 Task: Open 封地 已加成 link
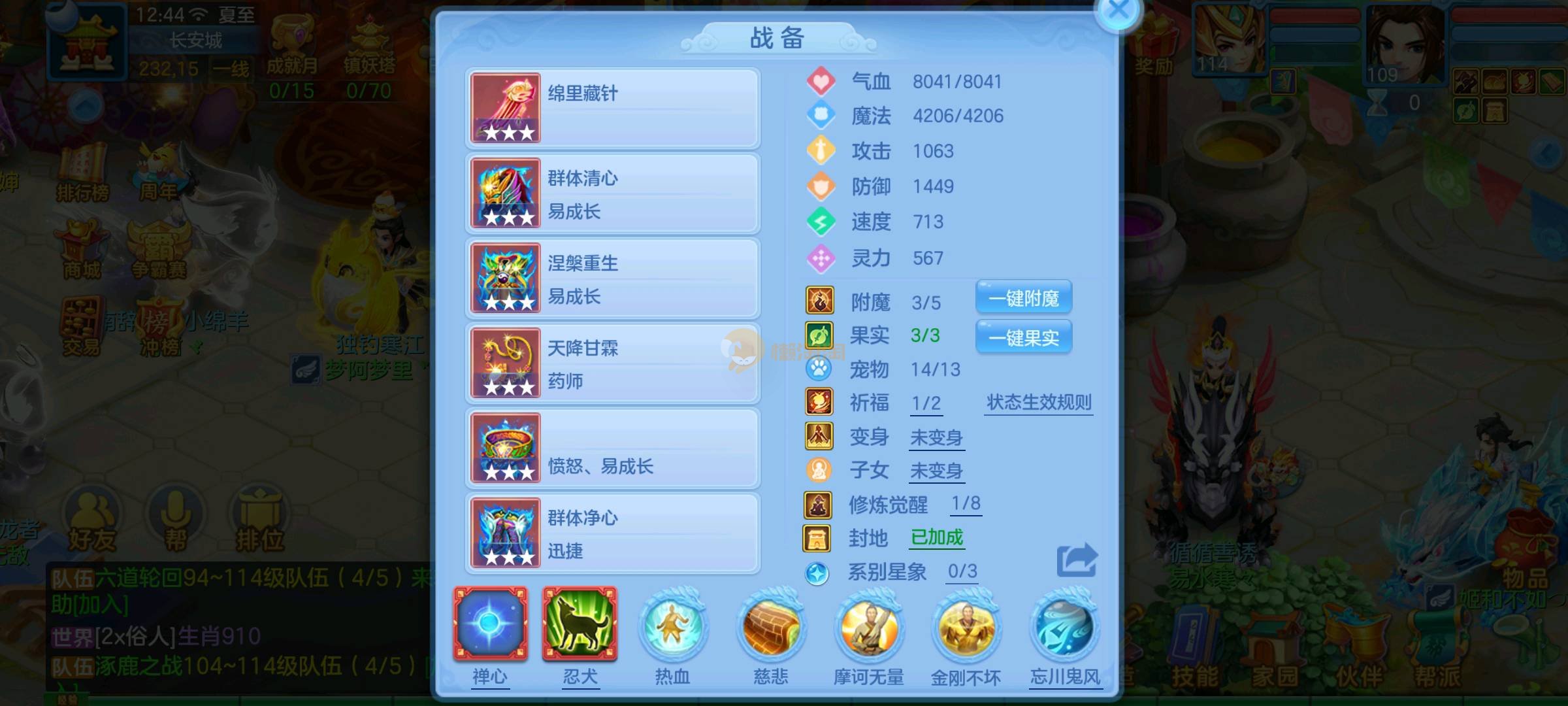click(937, 537)
